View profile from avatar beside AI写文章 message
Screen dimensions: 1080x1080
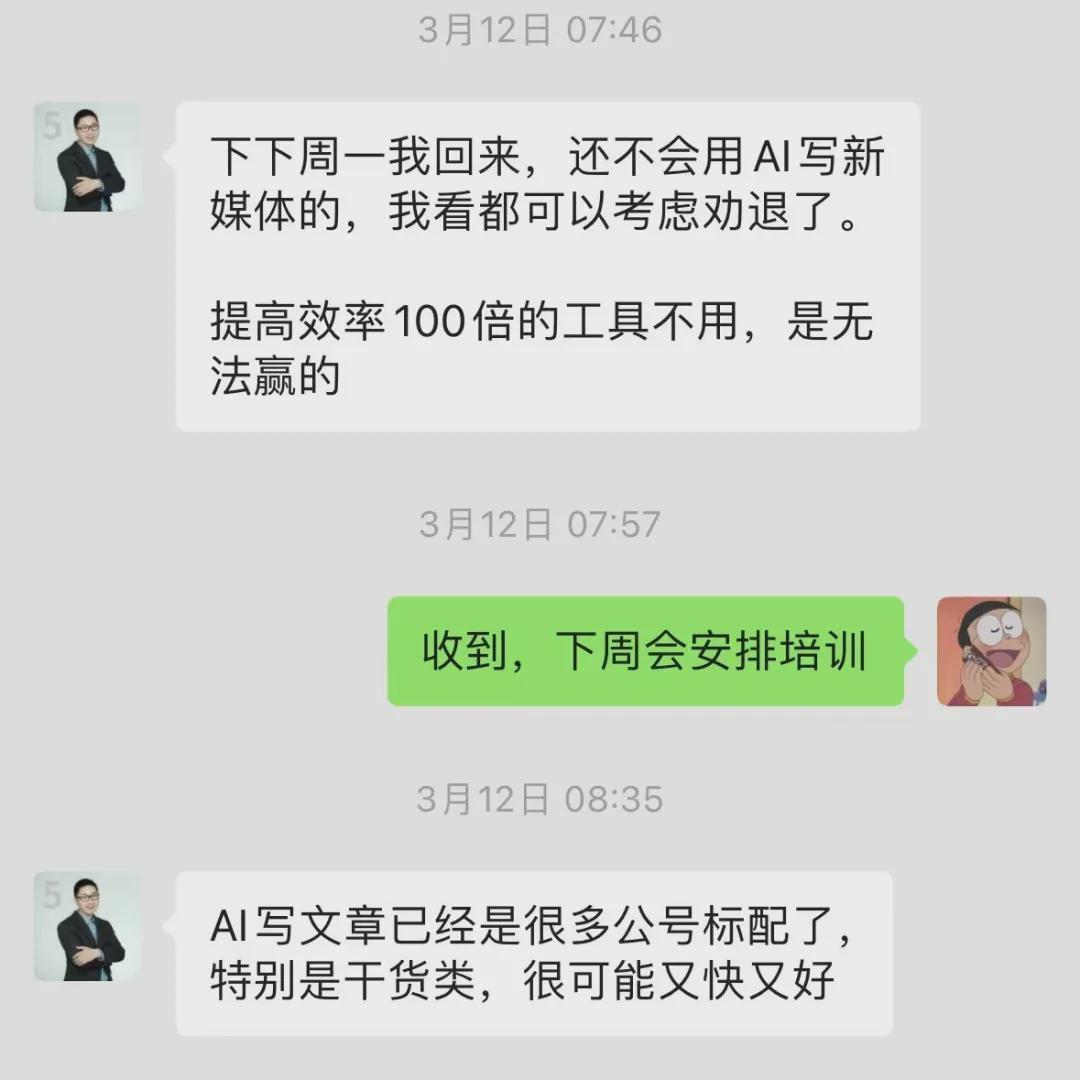coord(88,926)
